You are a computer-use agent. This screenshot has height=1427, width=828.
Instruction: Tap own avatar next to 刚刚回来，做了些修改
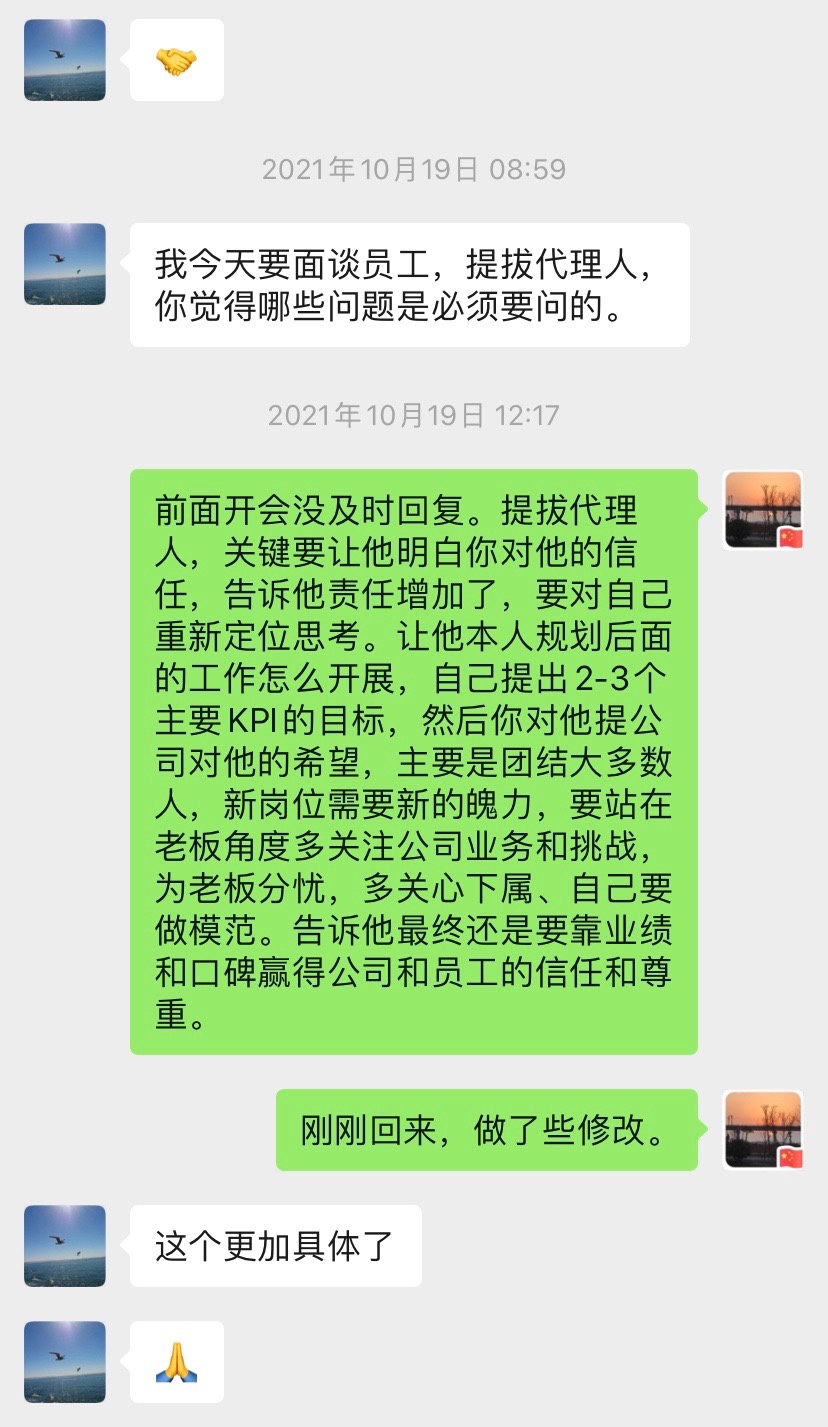pos(763,1130)
